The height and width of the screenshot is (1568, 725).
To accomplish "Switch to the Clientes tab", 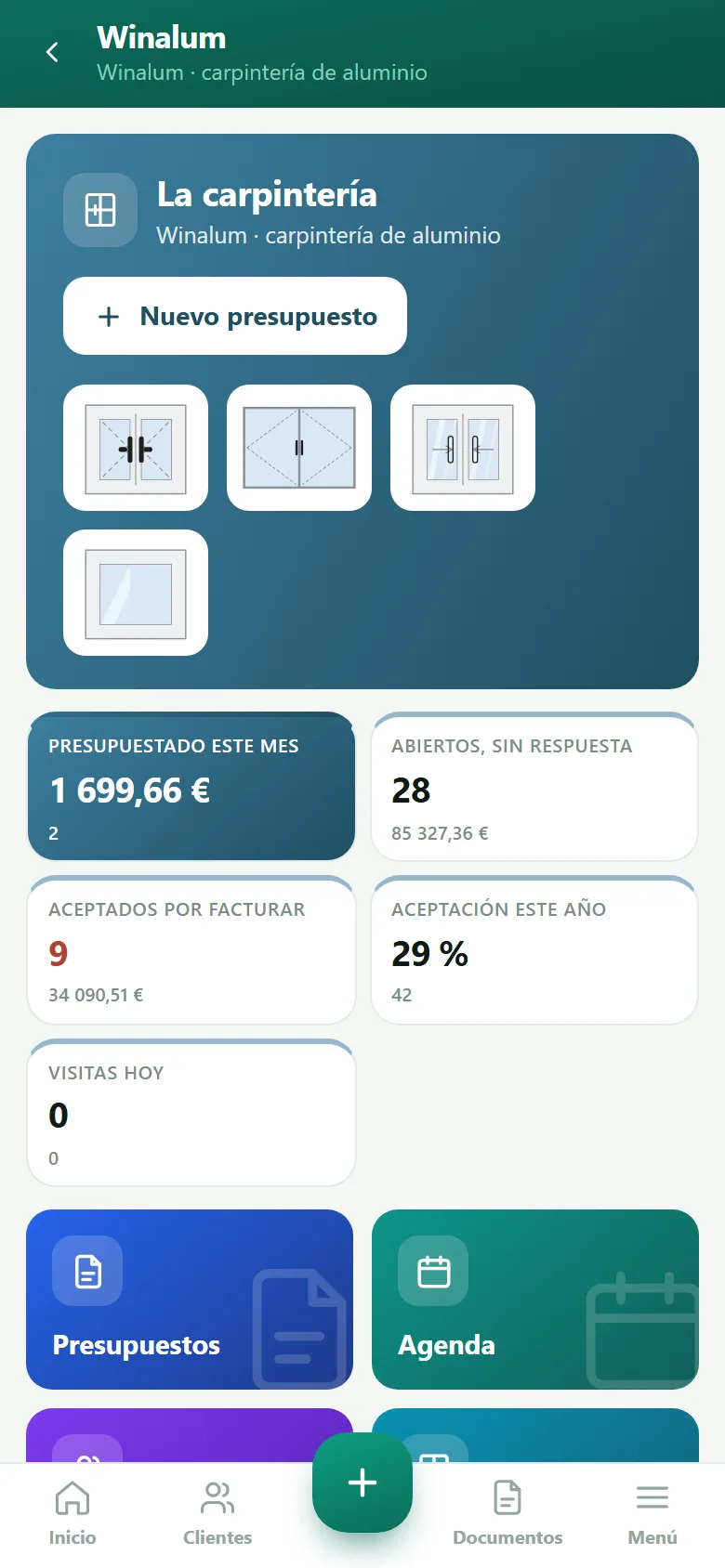I will [217, 1514].
